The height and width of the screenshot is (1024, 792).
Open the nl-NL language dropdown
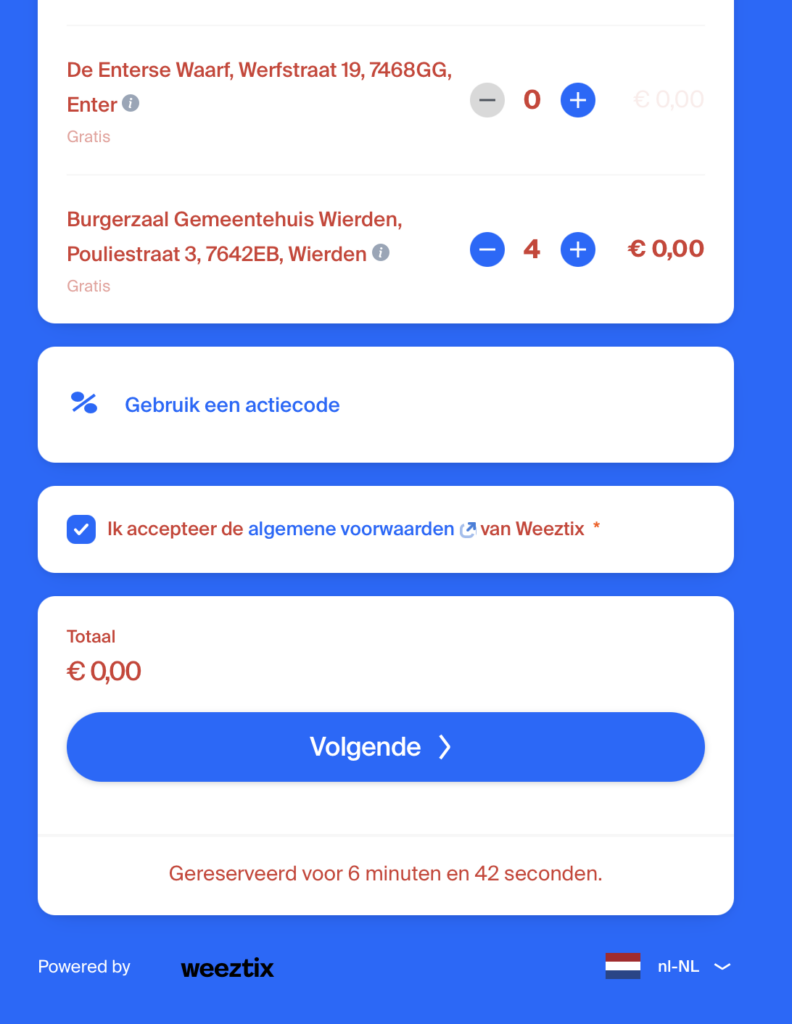pyautogui.click(x=668, y=966)
